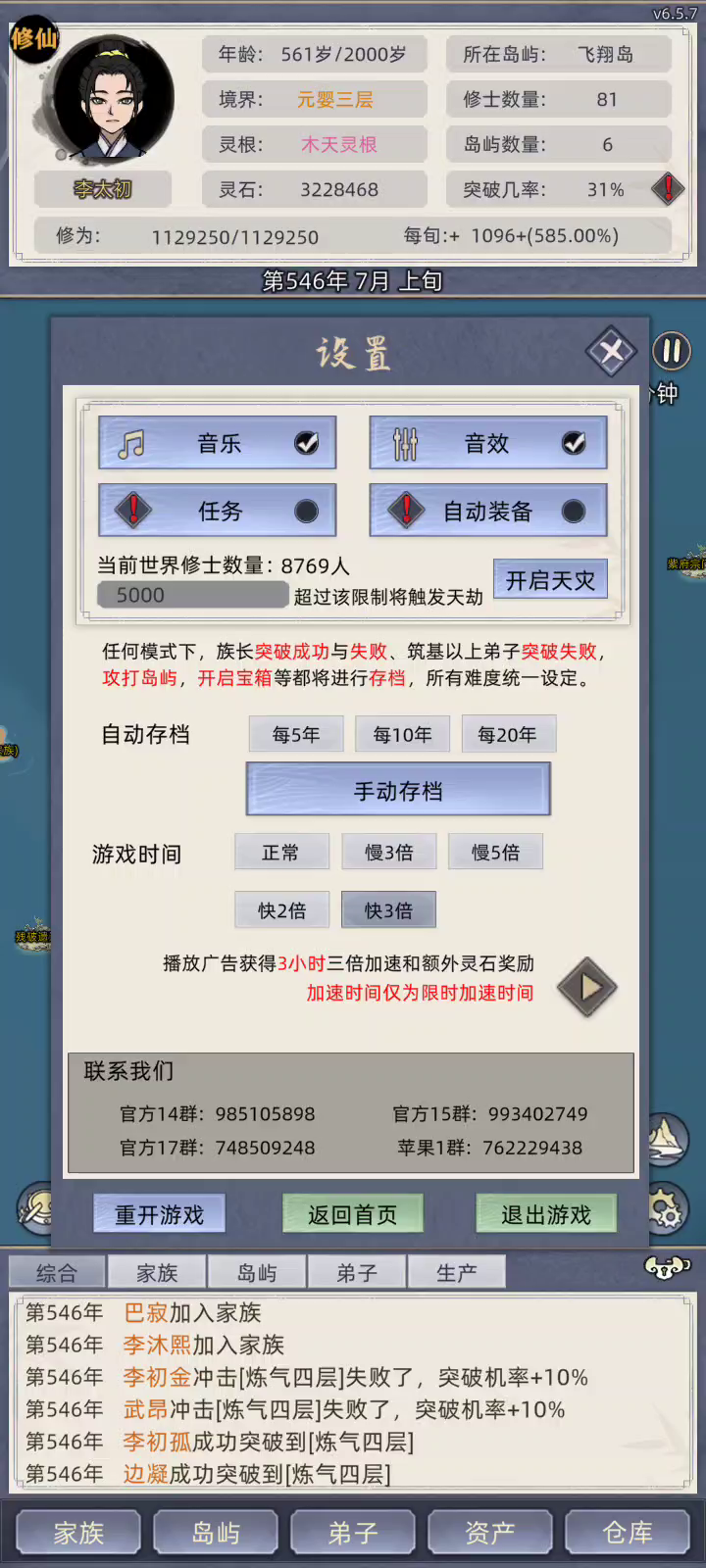Image resolution: width=706 pixels, height=1568 pixels.
Task: Select 正常 game speed
Action: [x=281, y=853]
